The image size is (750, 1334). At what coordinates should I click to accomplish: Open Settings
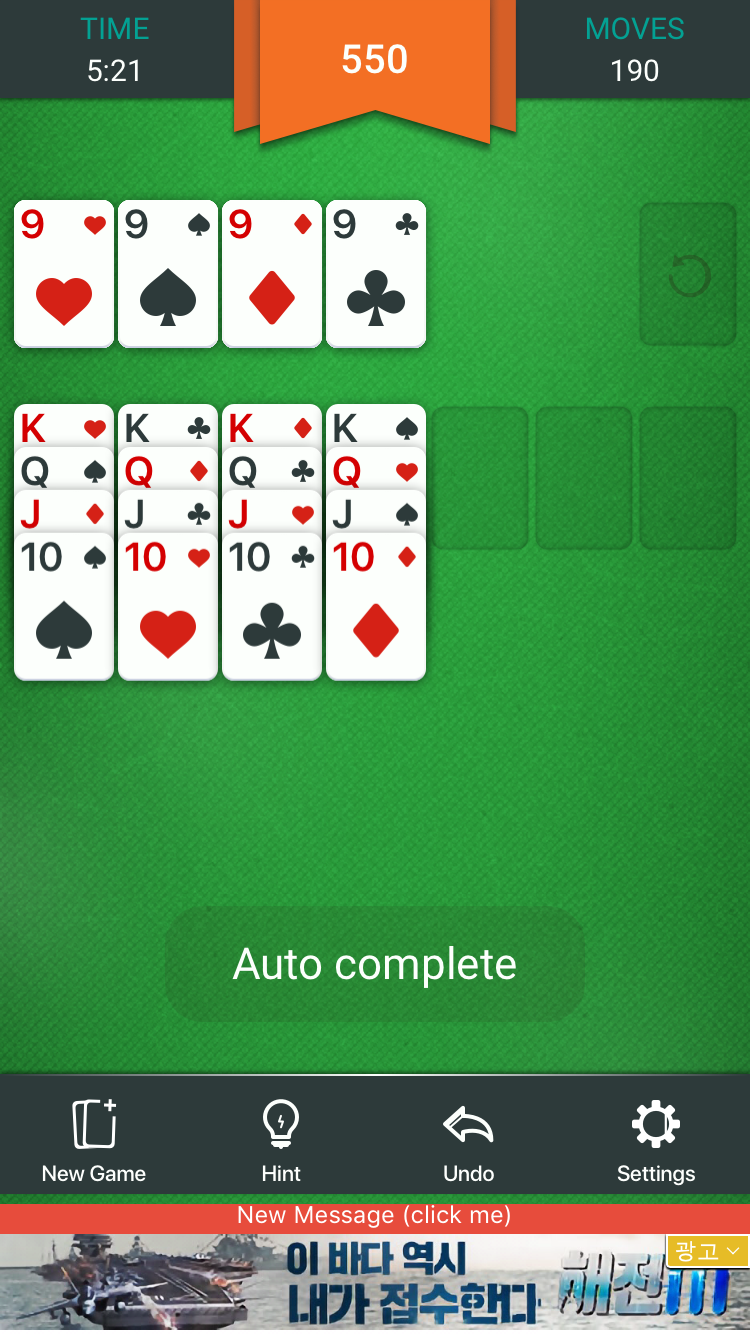click(656, 1141)
